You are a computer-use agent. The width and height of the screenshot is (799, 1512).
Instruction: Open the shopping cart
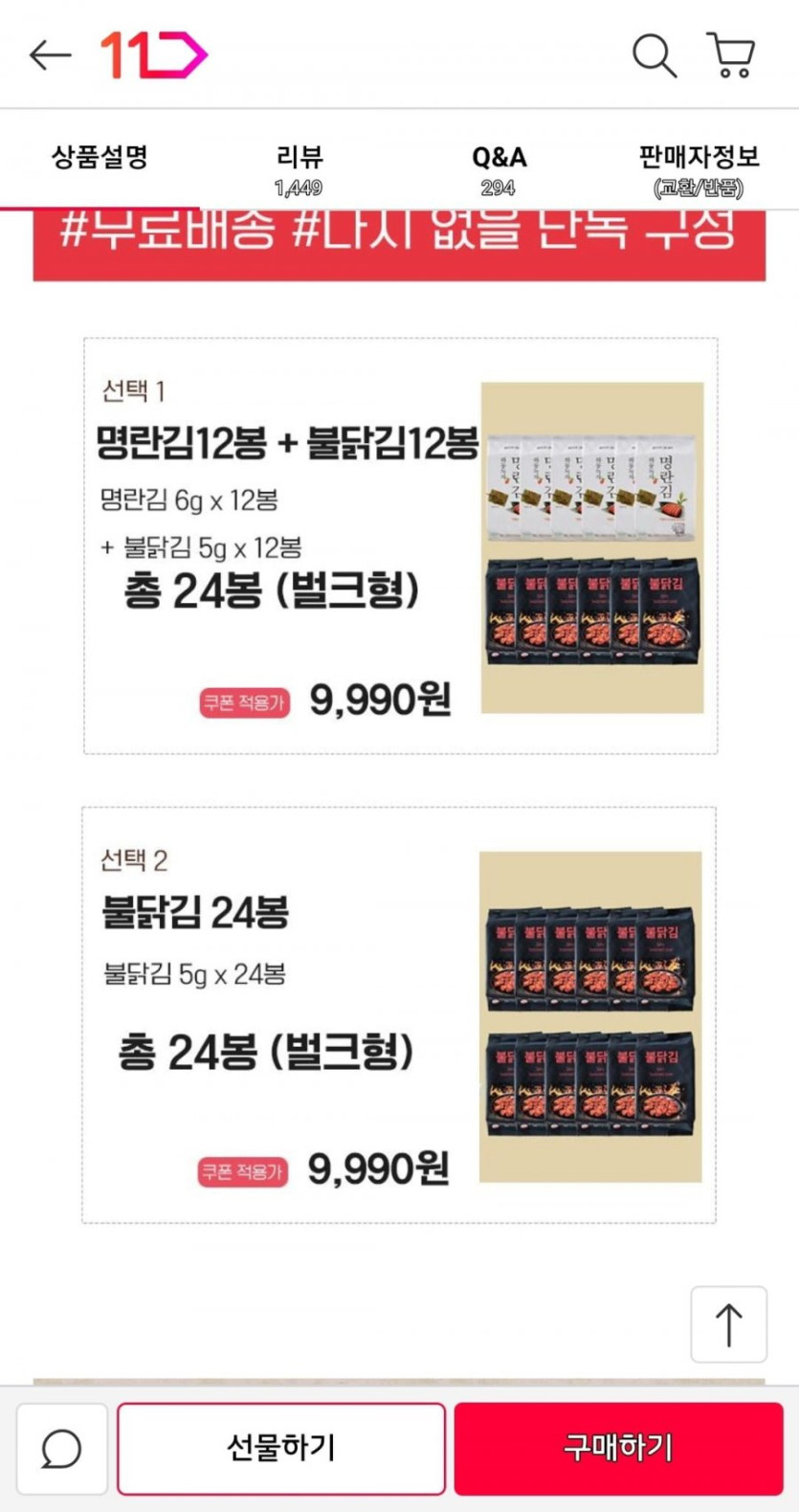click(732, 56)
